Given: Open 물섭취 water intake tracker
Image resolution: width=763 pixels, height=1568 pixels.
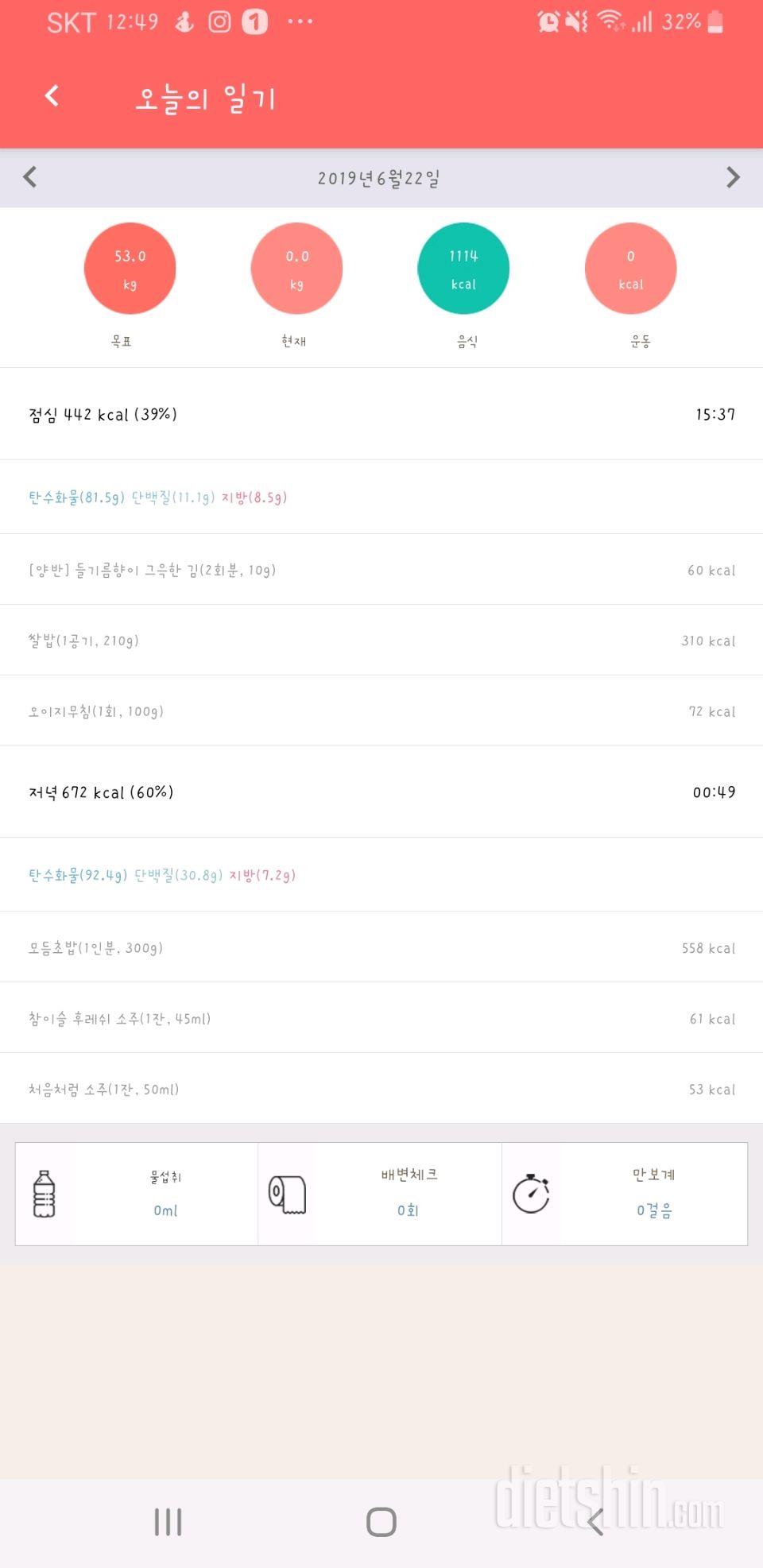Looking at the screenshot, I should coord(137,1194).
